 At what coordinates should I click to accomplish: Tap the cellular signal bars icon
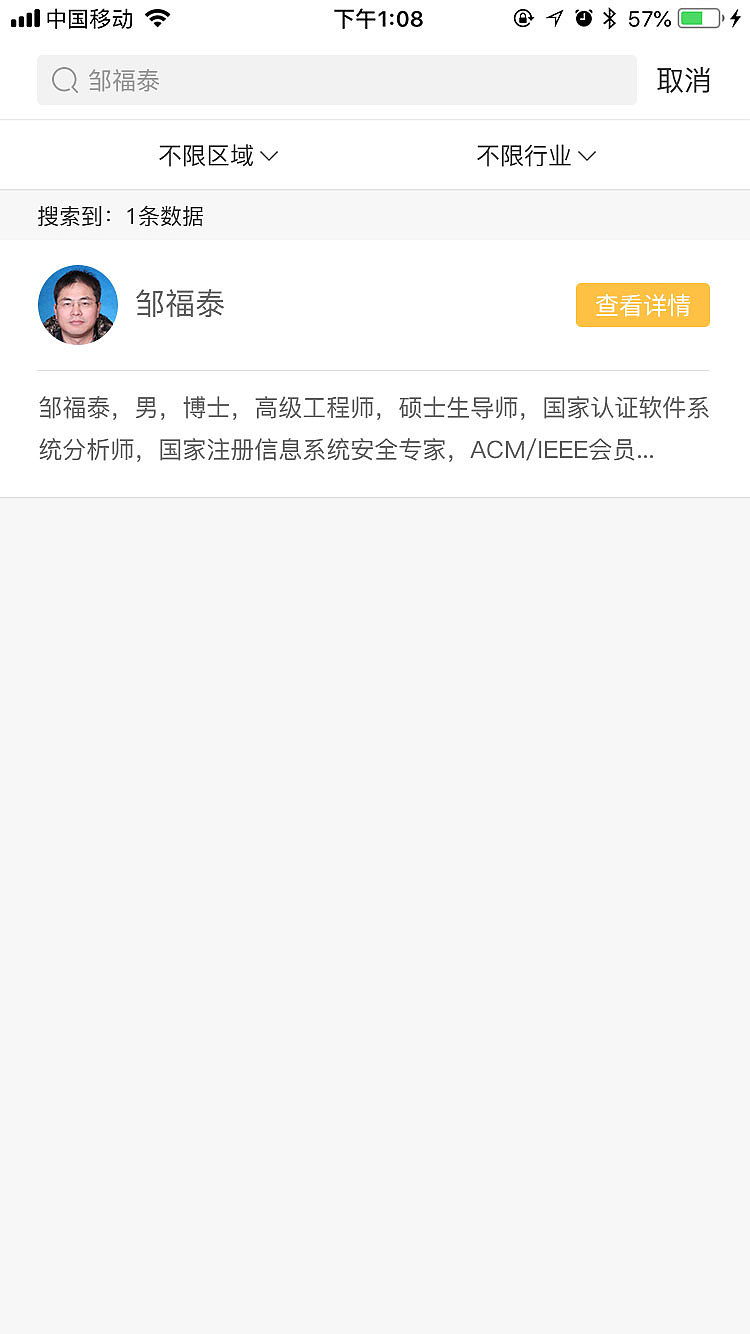23,16
